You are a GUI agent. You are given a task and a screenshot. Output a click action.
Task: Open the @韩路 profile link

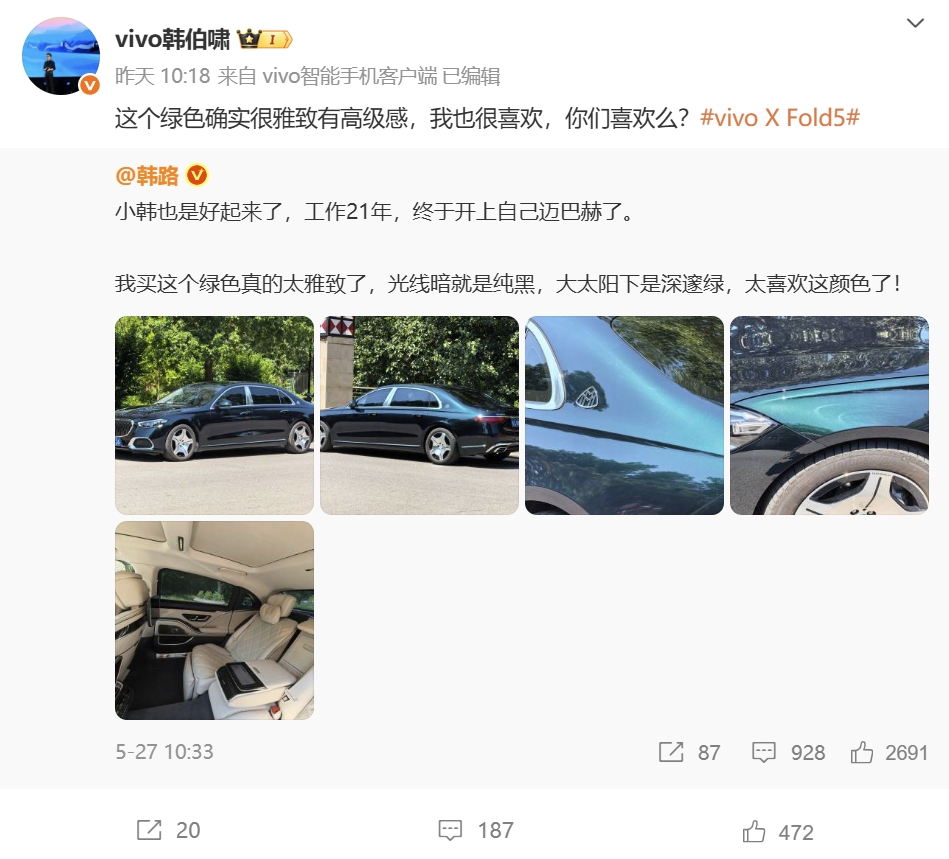coord(147,176)
